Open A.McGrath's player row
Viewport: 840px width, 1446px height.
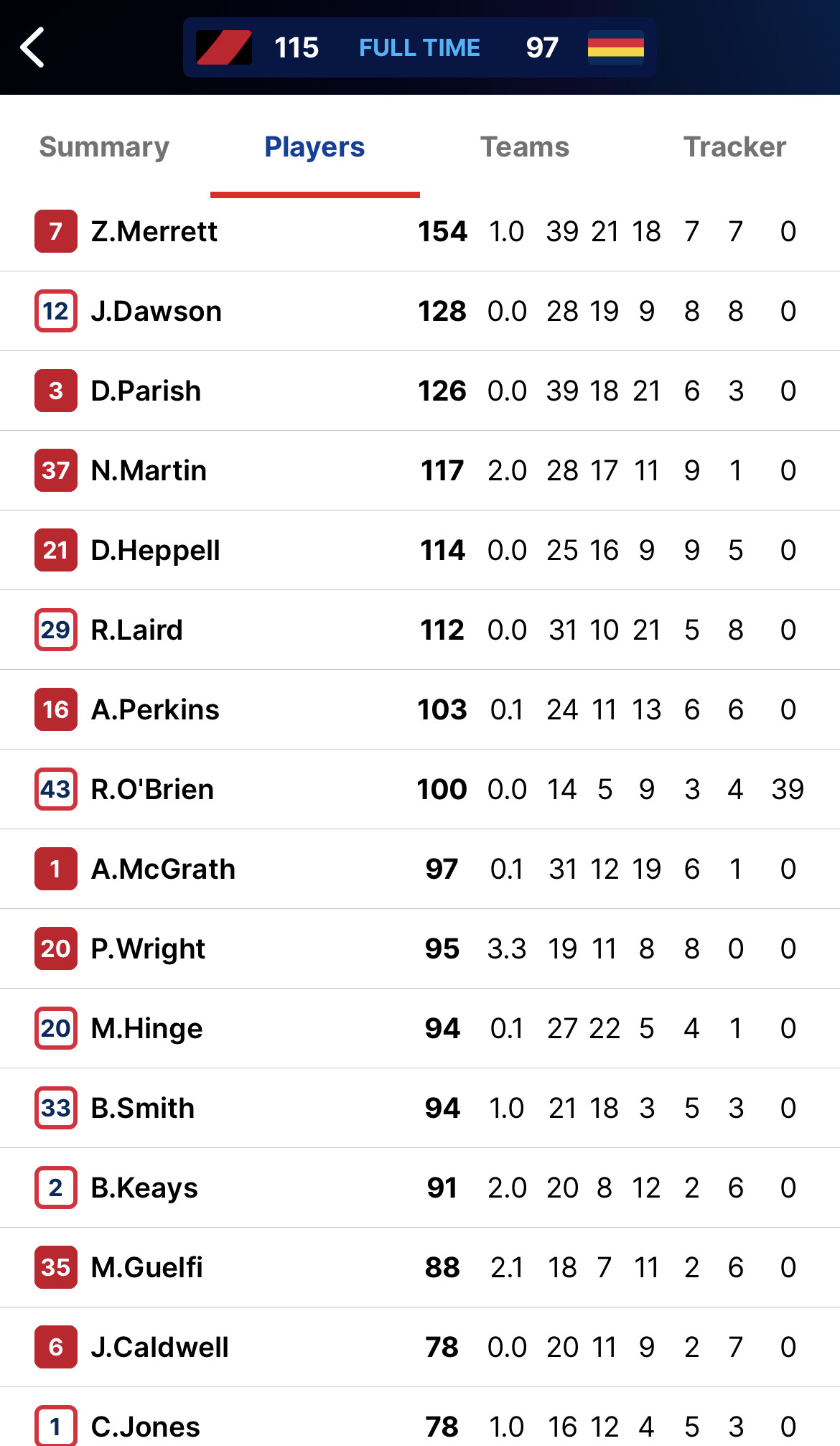[420, 869]
